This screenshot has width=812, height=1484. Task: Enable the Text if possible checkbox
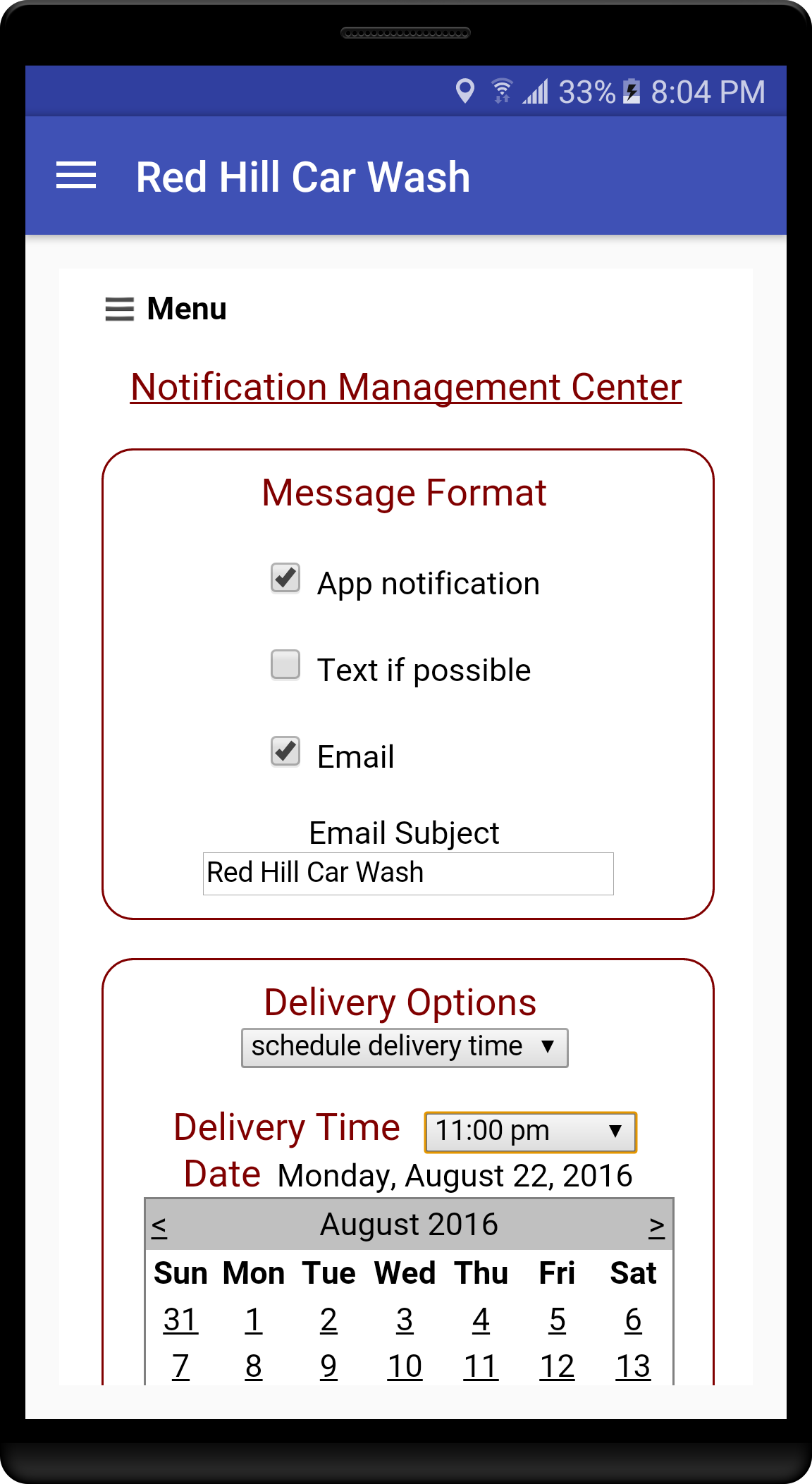tap(285, 665)
